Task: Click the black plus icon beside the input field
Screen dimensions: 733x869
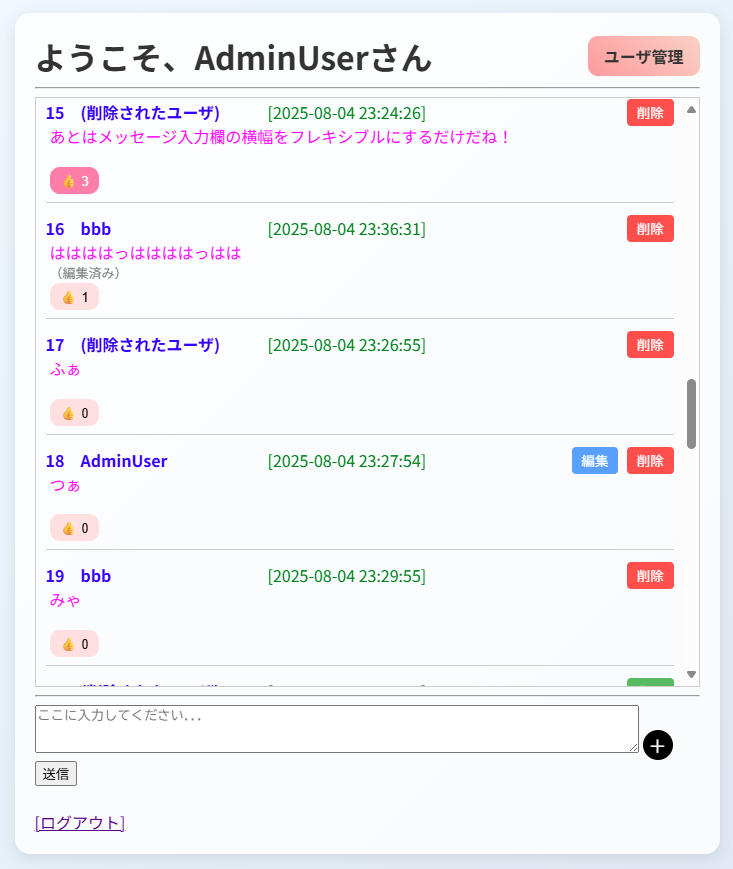Action: (658, 745)
